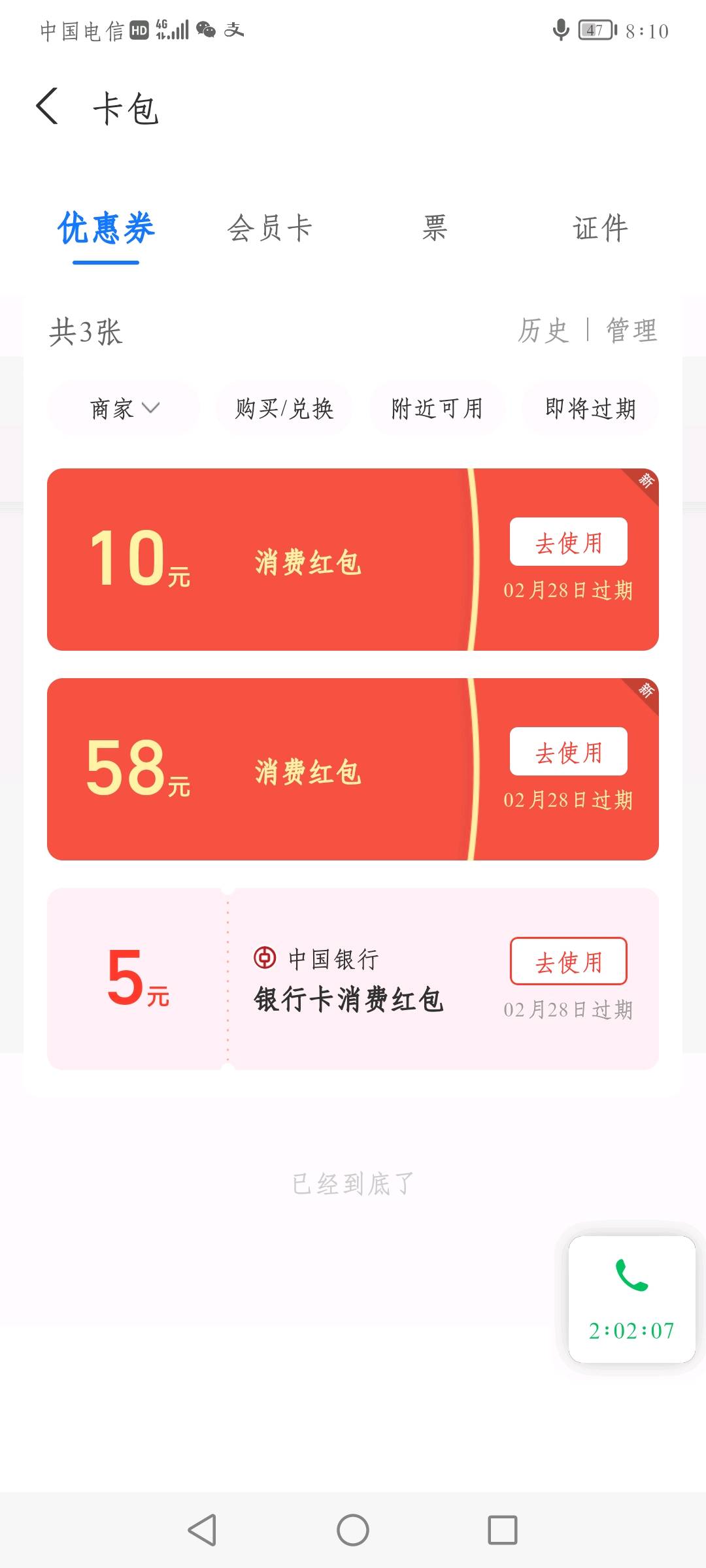Open the recent apps view
Image resolution: width=706 pixels, height=1568 pixels.
point(503,1530)
